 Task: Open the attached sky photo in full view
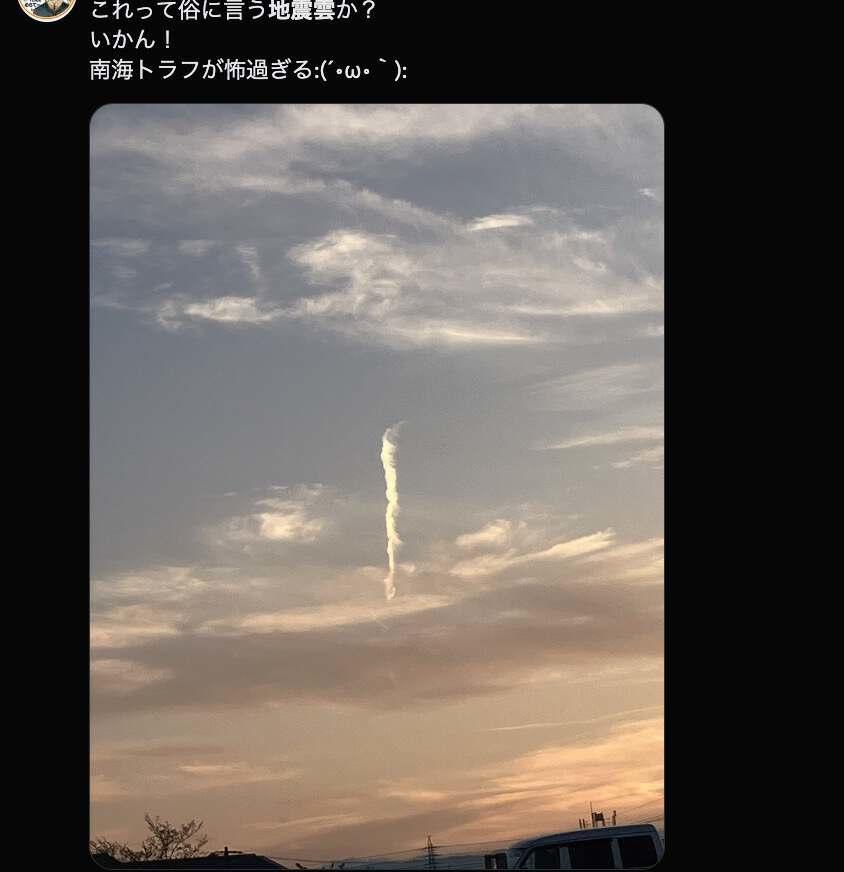(376, 486)
